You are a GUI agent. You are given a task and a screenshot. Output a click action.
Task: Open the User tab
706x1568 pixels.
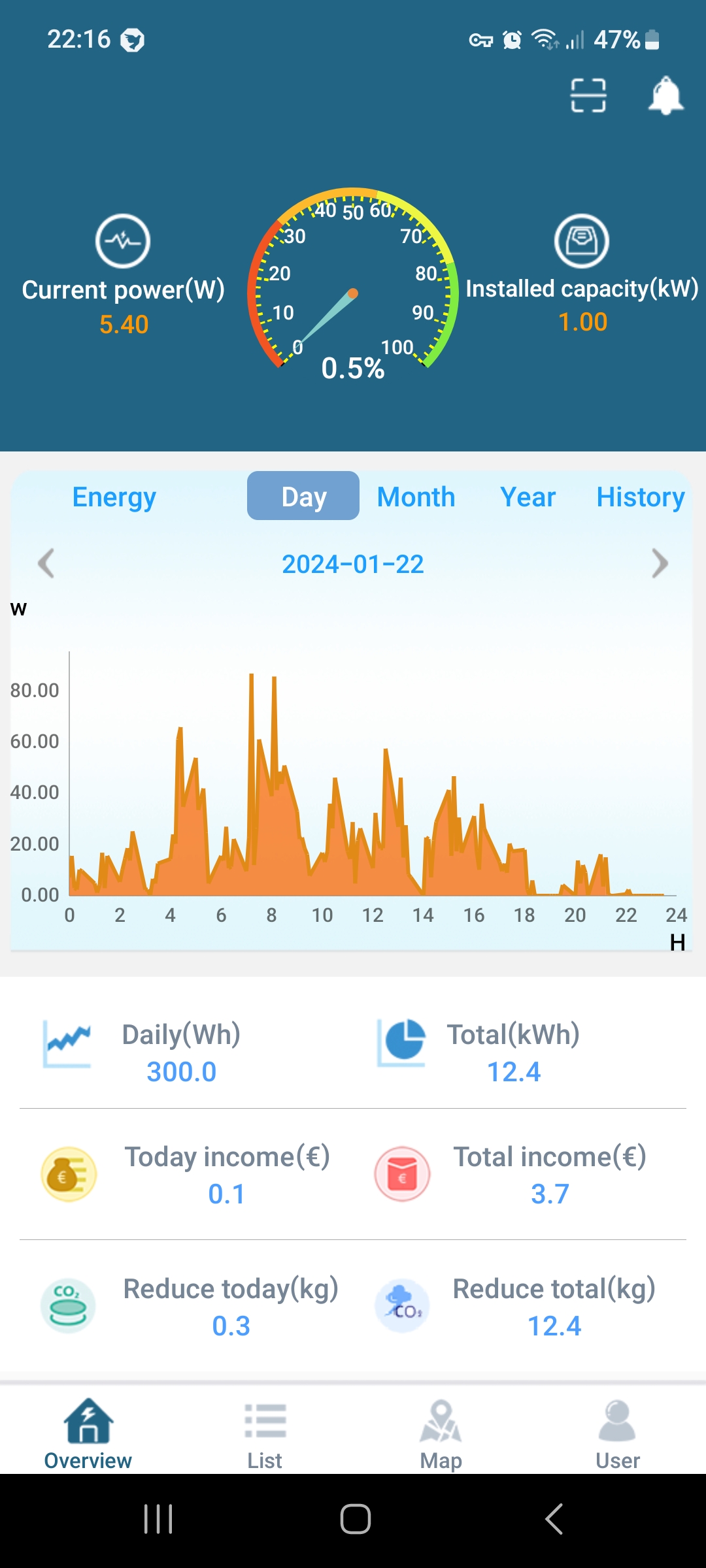[x=617, y=1434]
